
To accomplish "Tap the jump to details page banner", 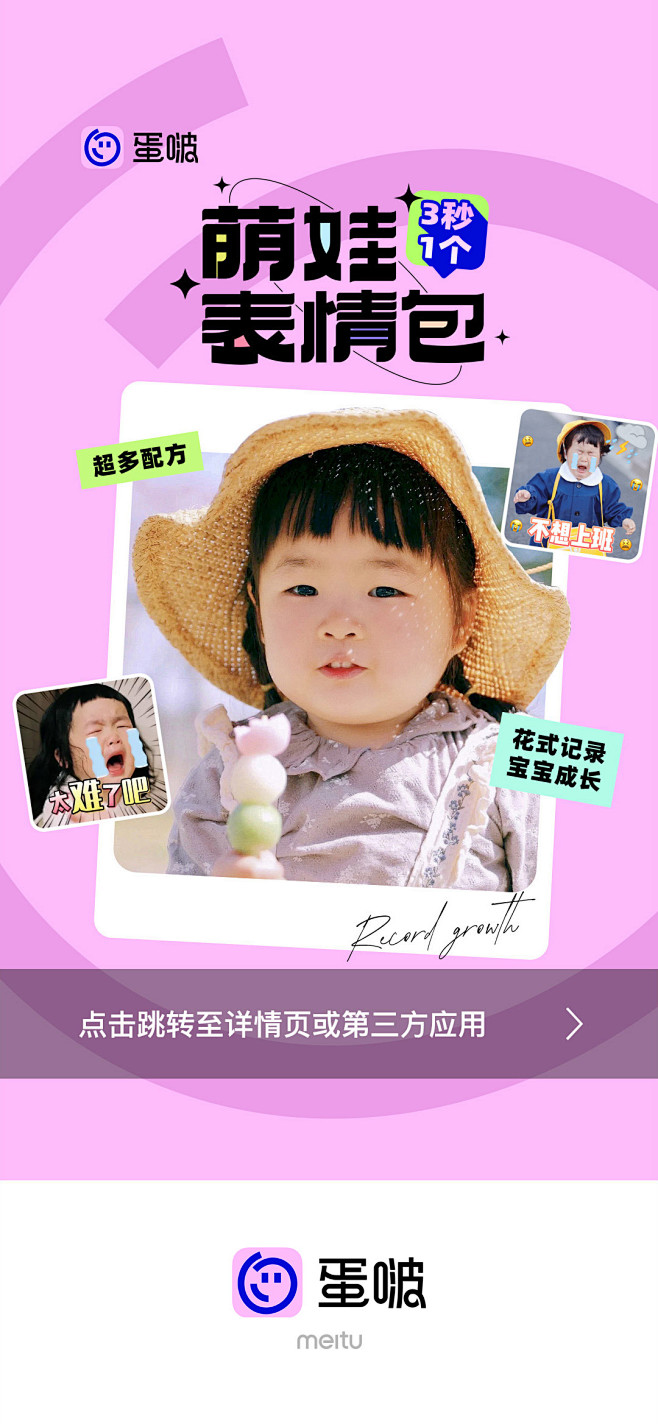I will pos(329,1023).
